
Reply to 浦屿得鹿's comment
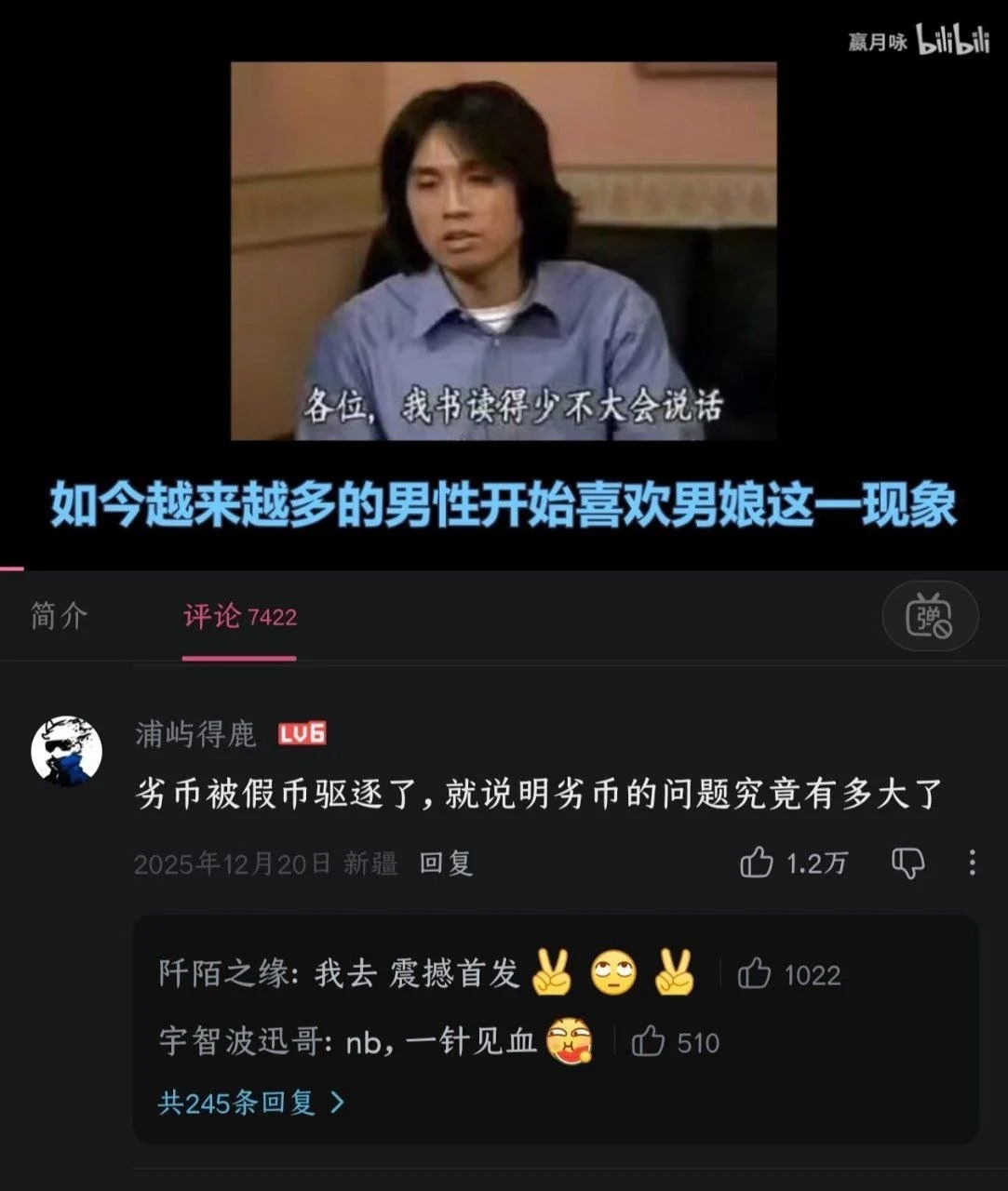446,863
